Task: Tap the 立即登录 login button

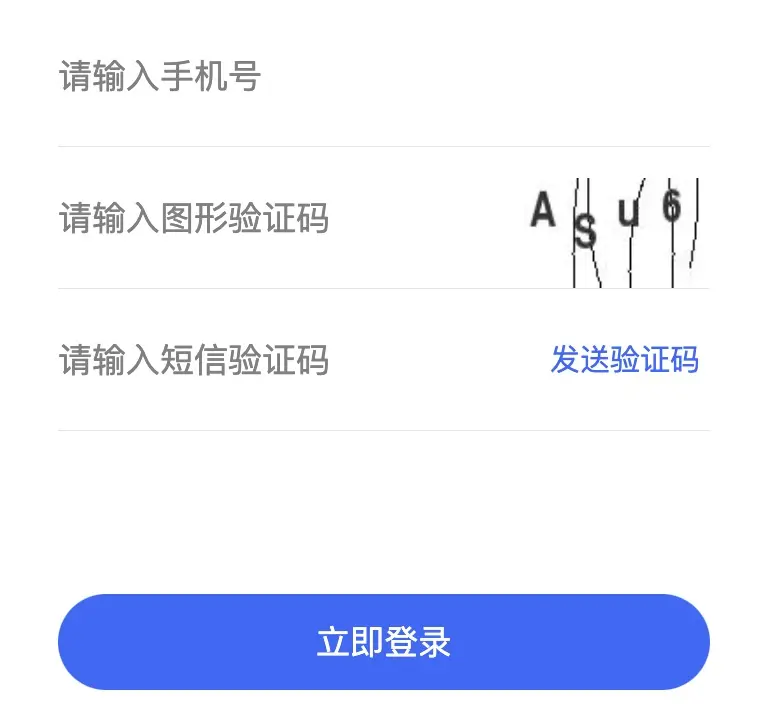Action: pyautogui.click(x=384, y=642)
